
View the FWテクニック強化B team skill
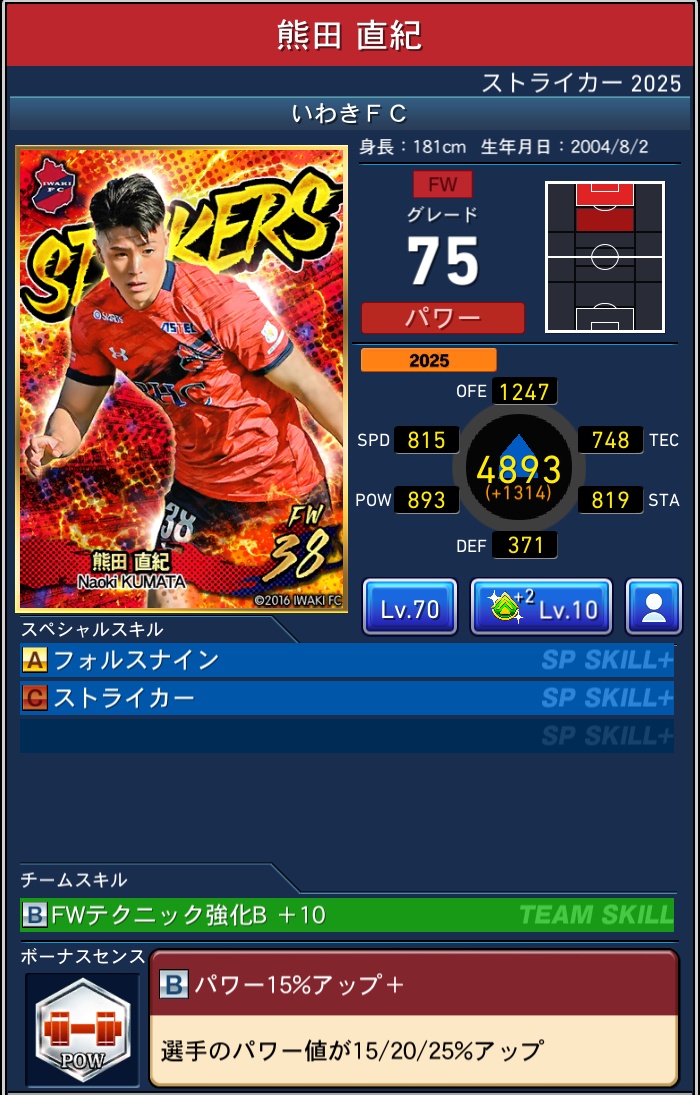pyautogui.click(x=346, y=914)
